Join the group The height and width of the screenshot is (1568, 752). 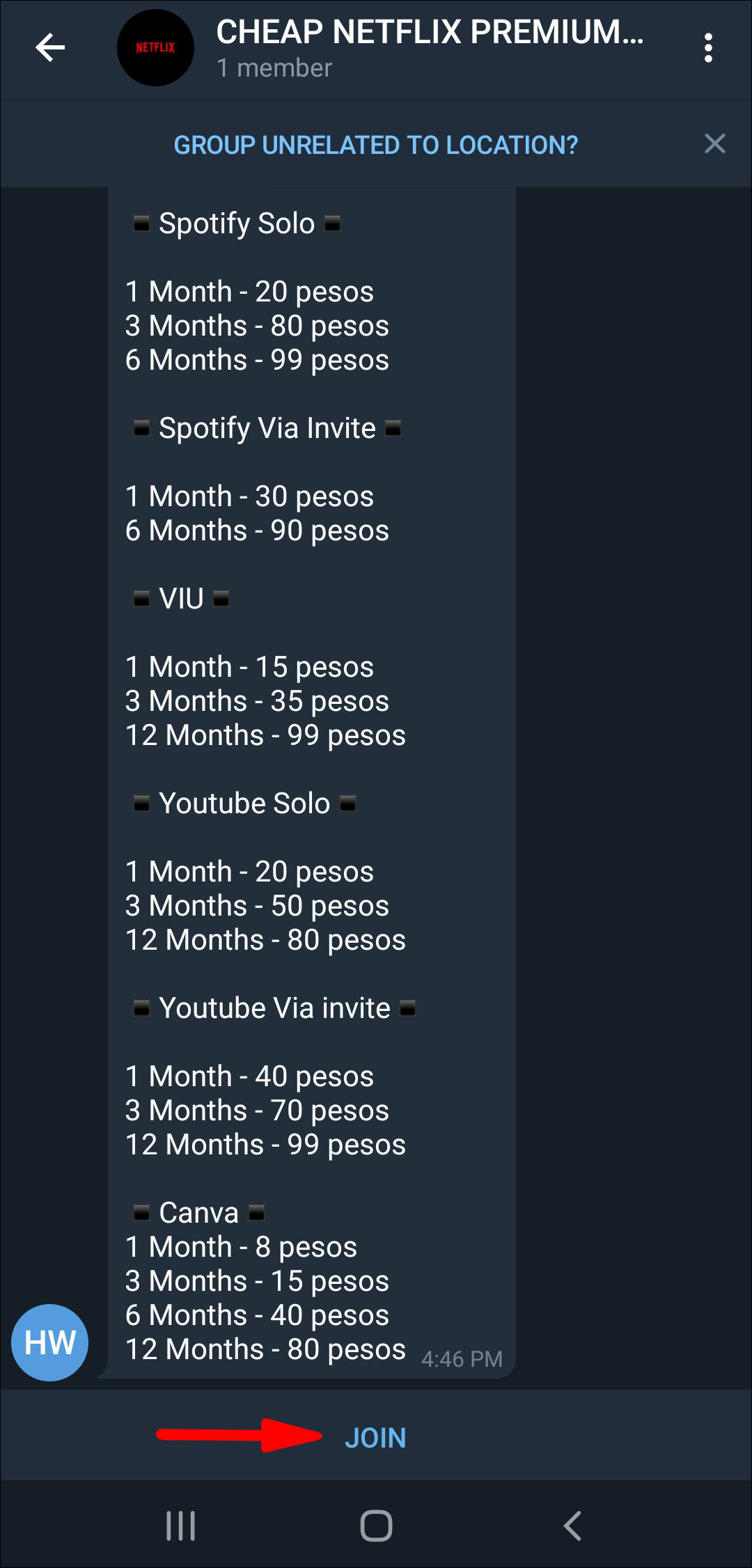click(x=375, y=1438)
